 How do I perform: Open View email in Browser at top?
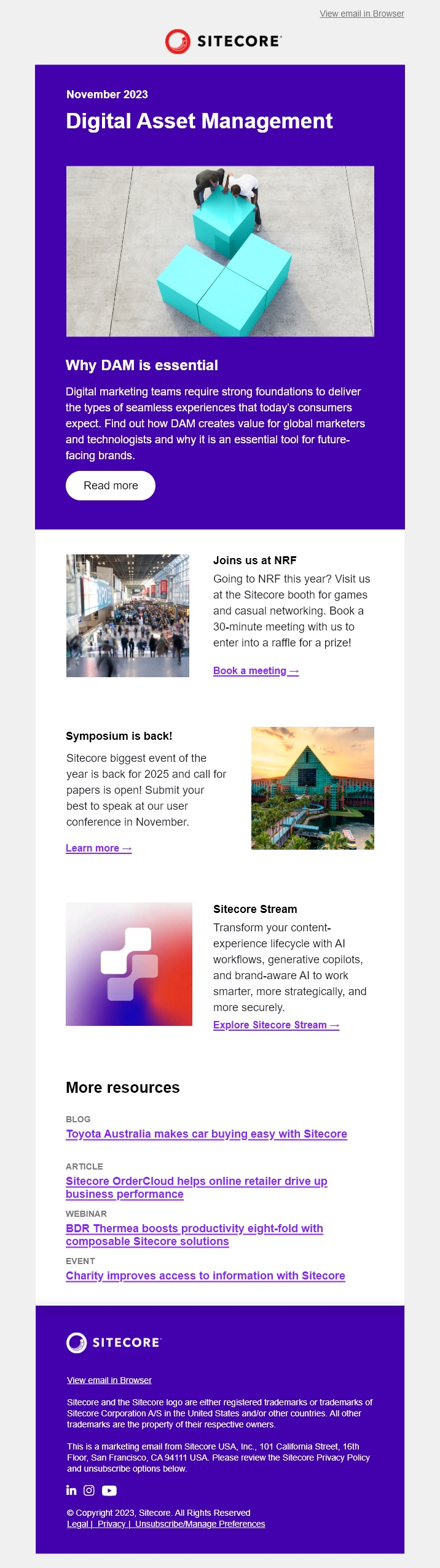coord(361,14)
